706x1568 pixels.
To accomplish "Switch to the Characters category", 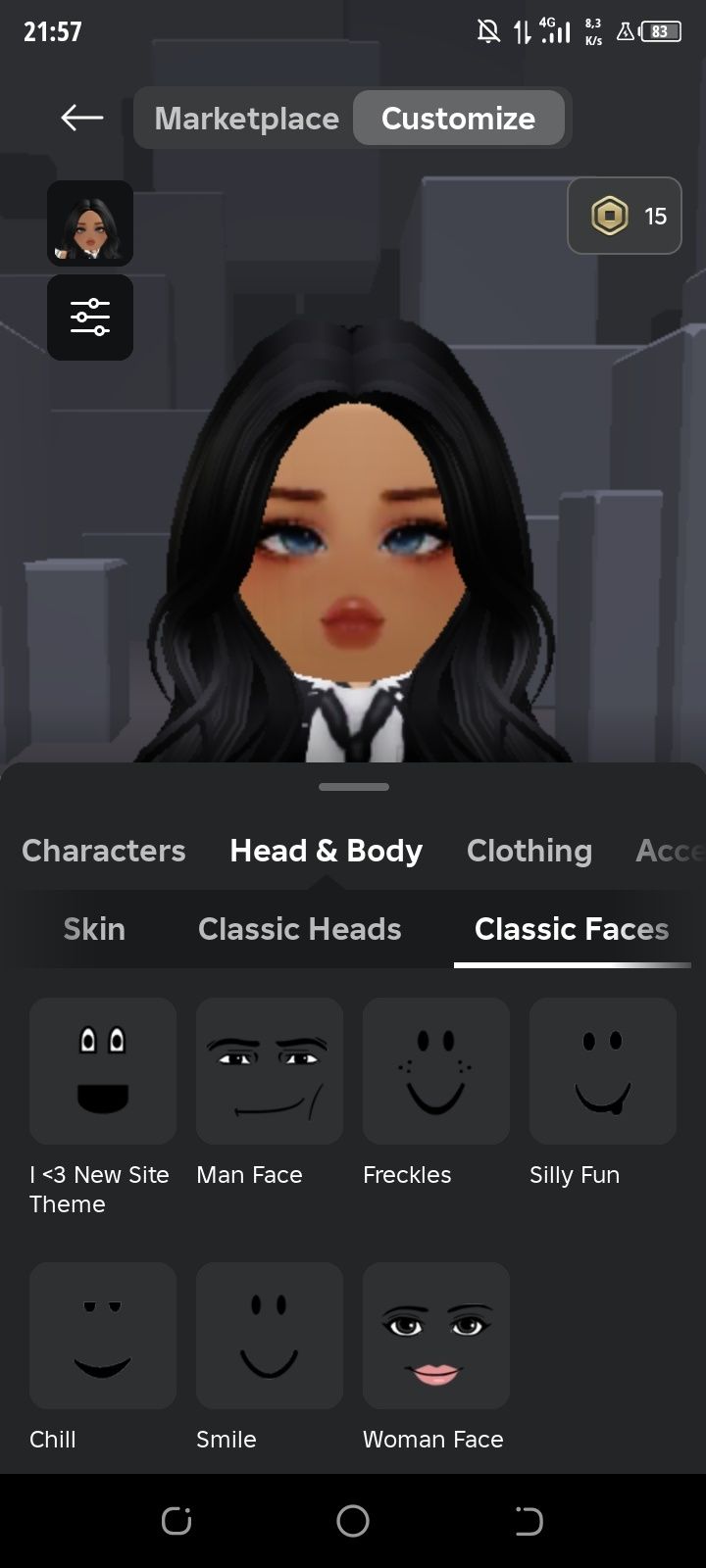I will pyautogui.click(x=104, y=851).
